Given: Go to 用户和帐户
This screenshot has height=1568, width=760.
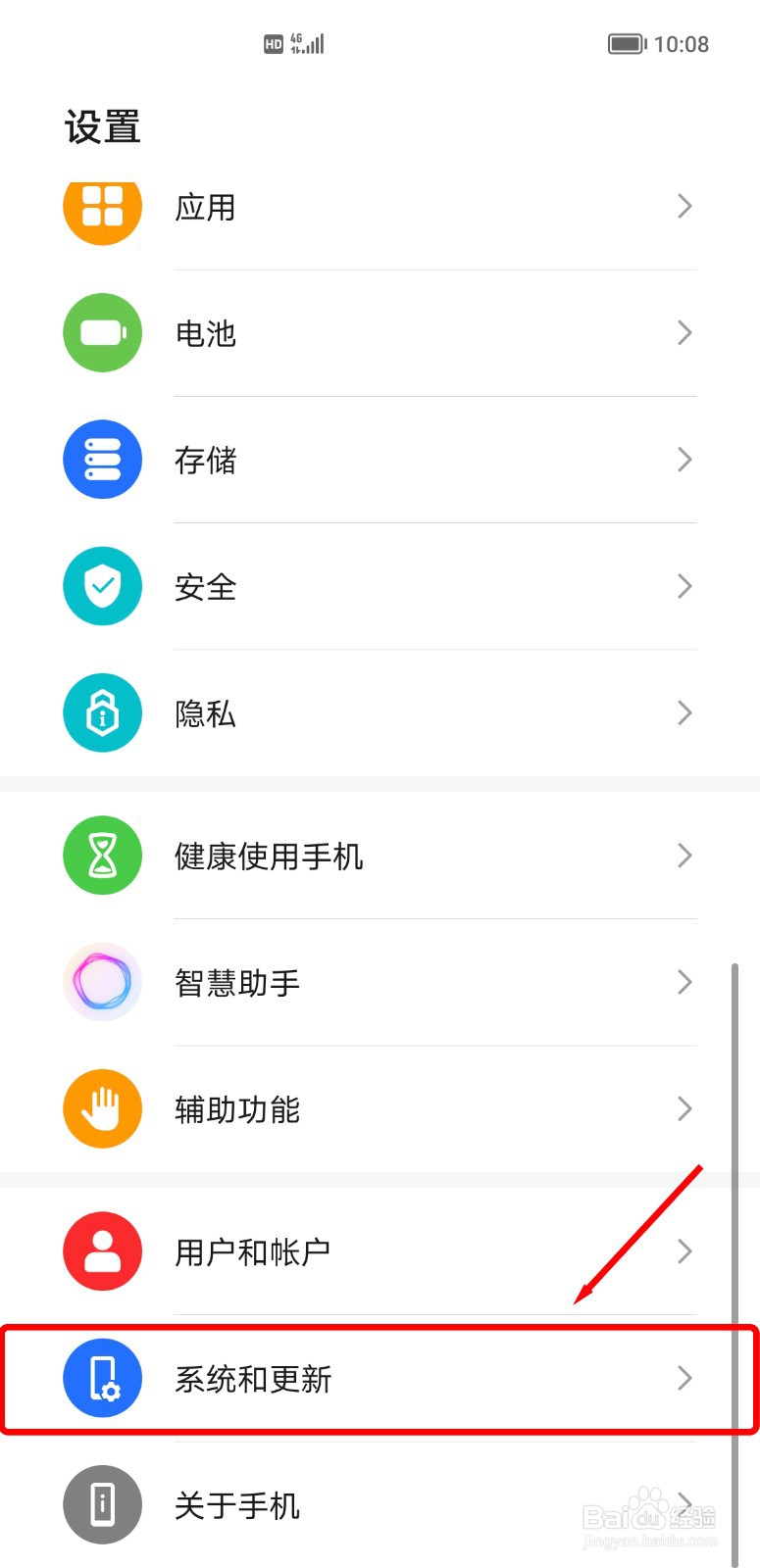Looking at the screenshot, I should 380,1251.
